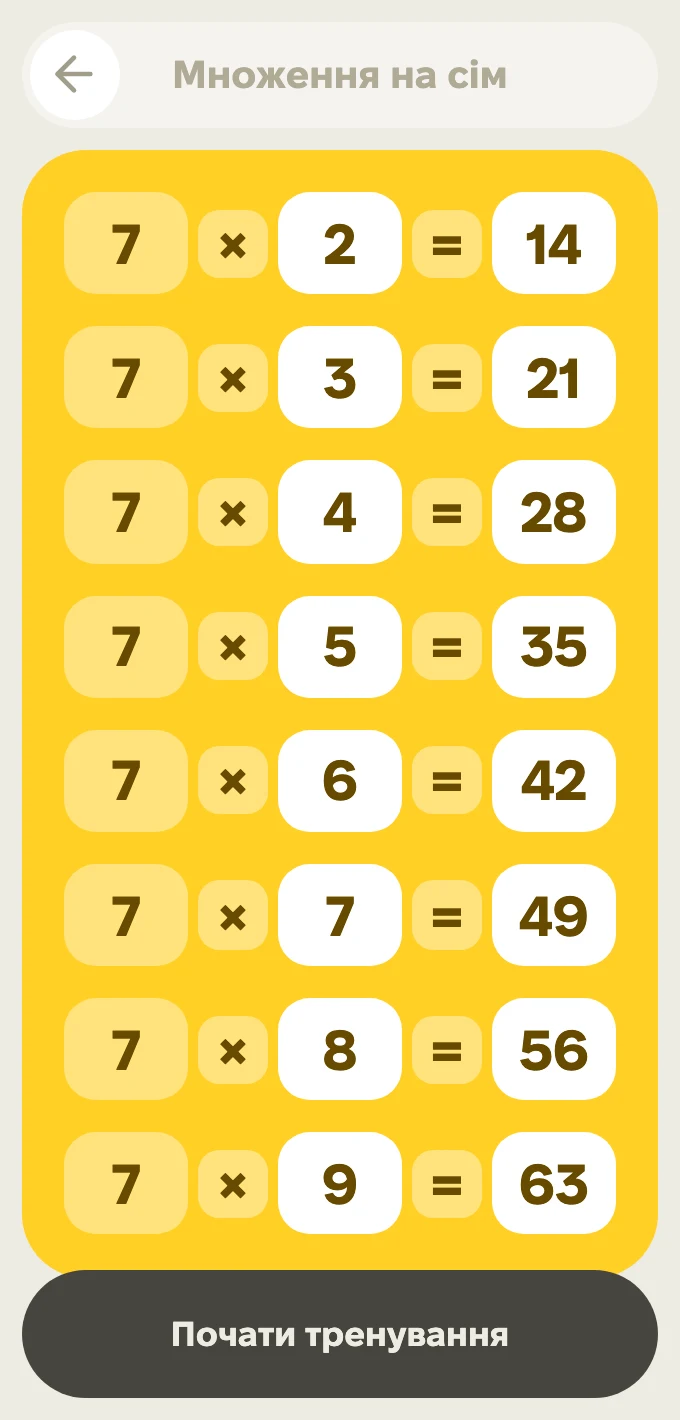
Task: Go back using the arrow icon
Action: tap(75, 75)
